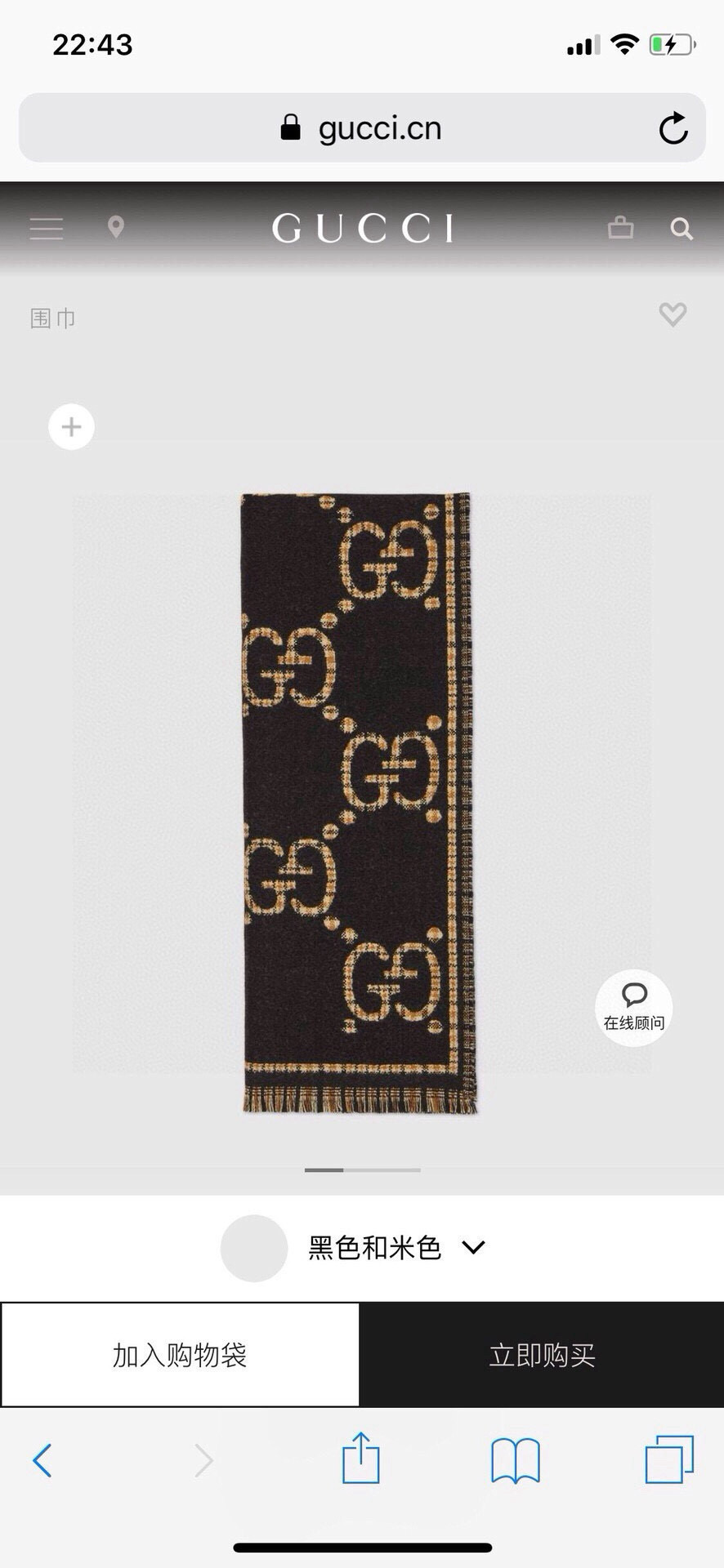Select the 围巾 category label
Image resolution: width=724 pixels, height=1568 pixels.
[53, 318]
